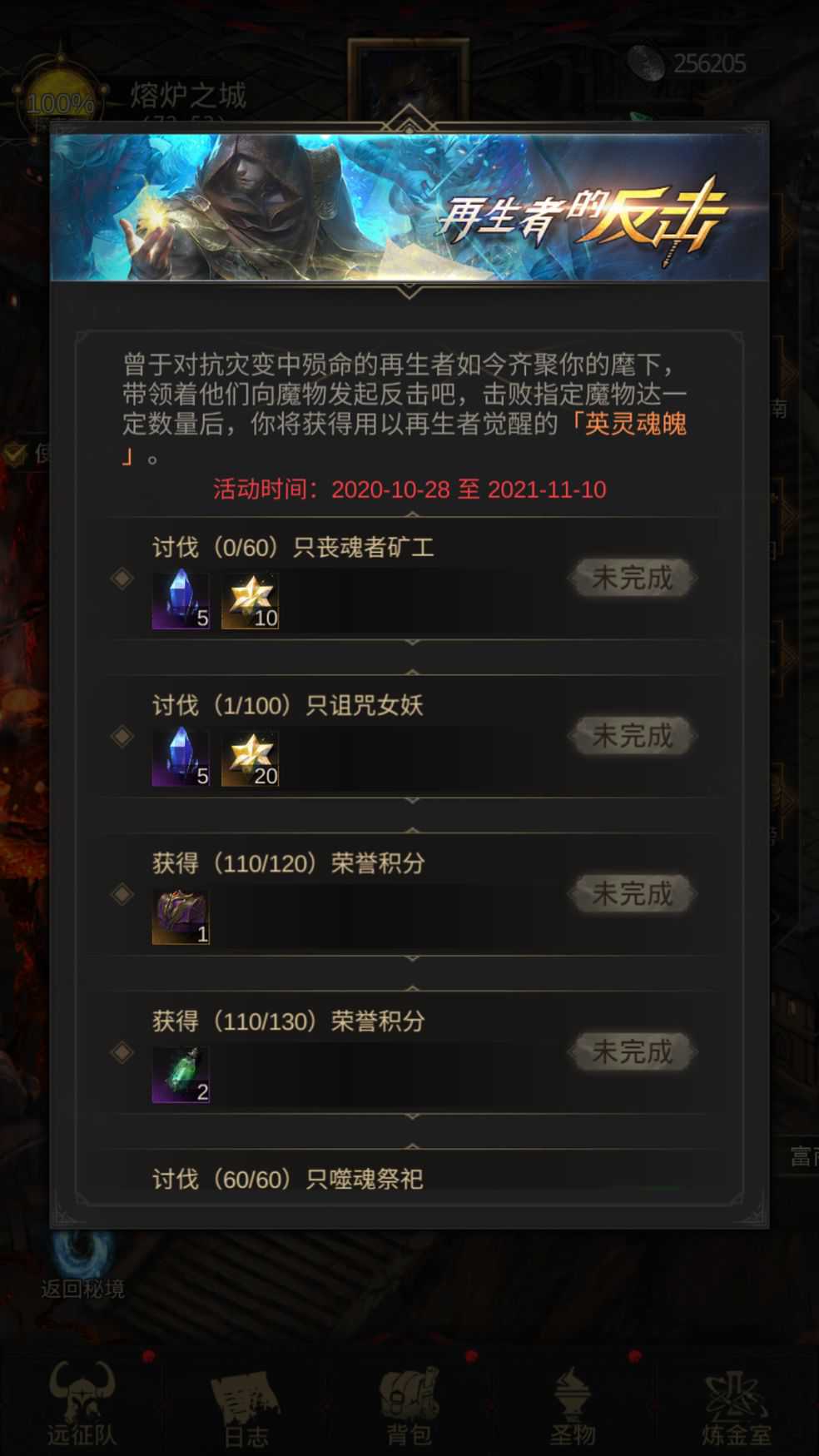Switch to the 背包 tab
819x1456 pixels.
point(409,1404)
